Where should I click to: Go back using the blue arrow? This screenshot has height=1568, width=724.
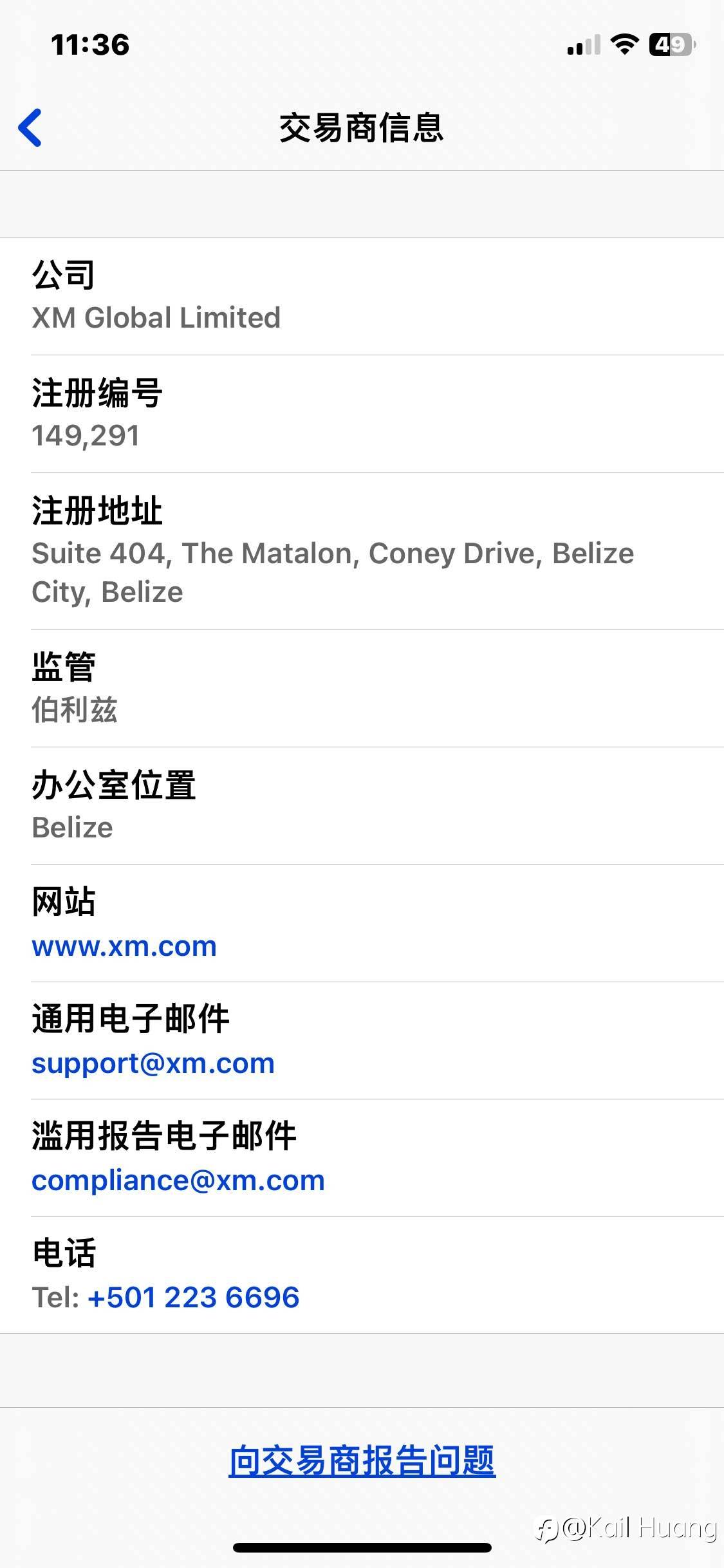point(30,127)
